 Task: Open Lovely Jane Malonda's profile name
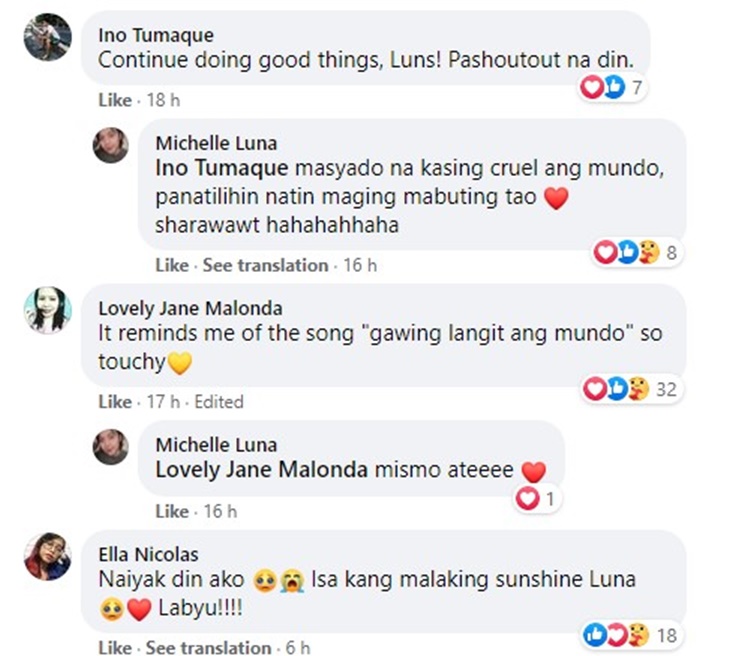190,308
